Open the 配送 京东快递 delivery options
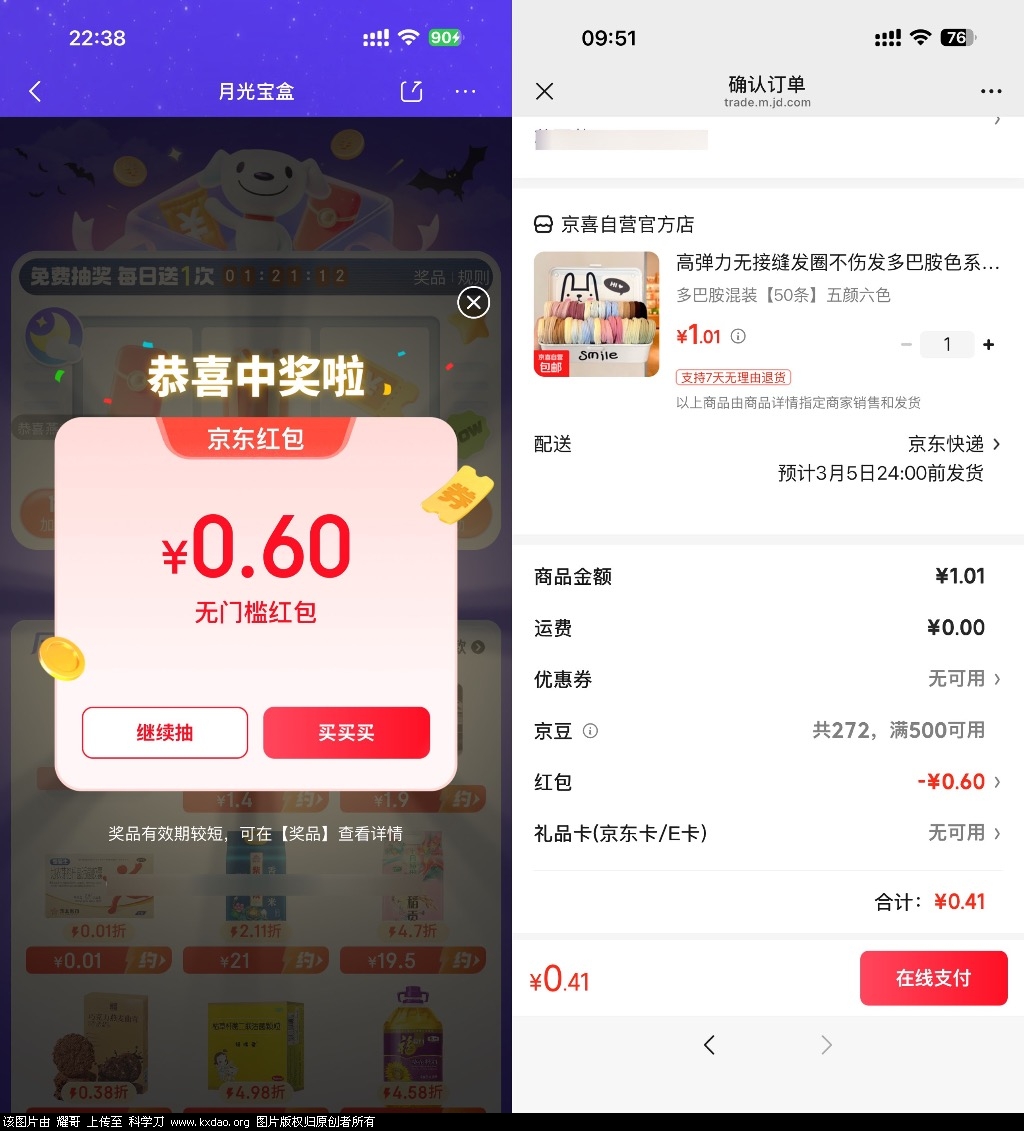1024x1131 pixels. (x=953, y=444)
